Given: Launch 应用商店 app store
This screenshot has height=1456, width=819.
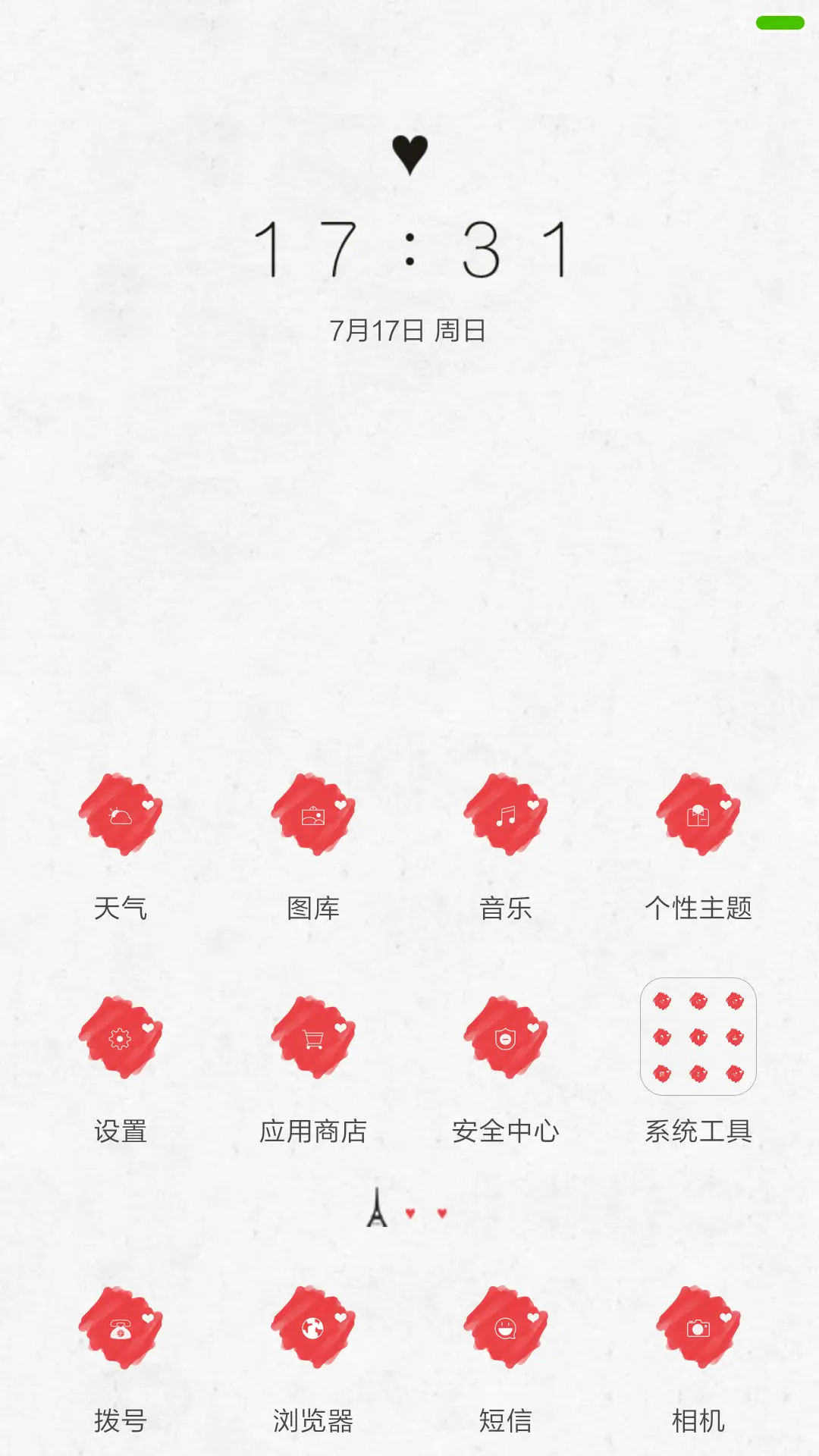Looking at the screenshot, I should point(313,1039).
